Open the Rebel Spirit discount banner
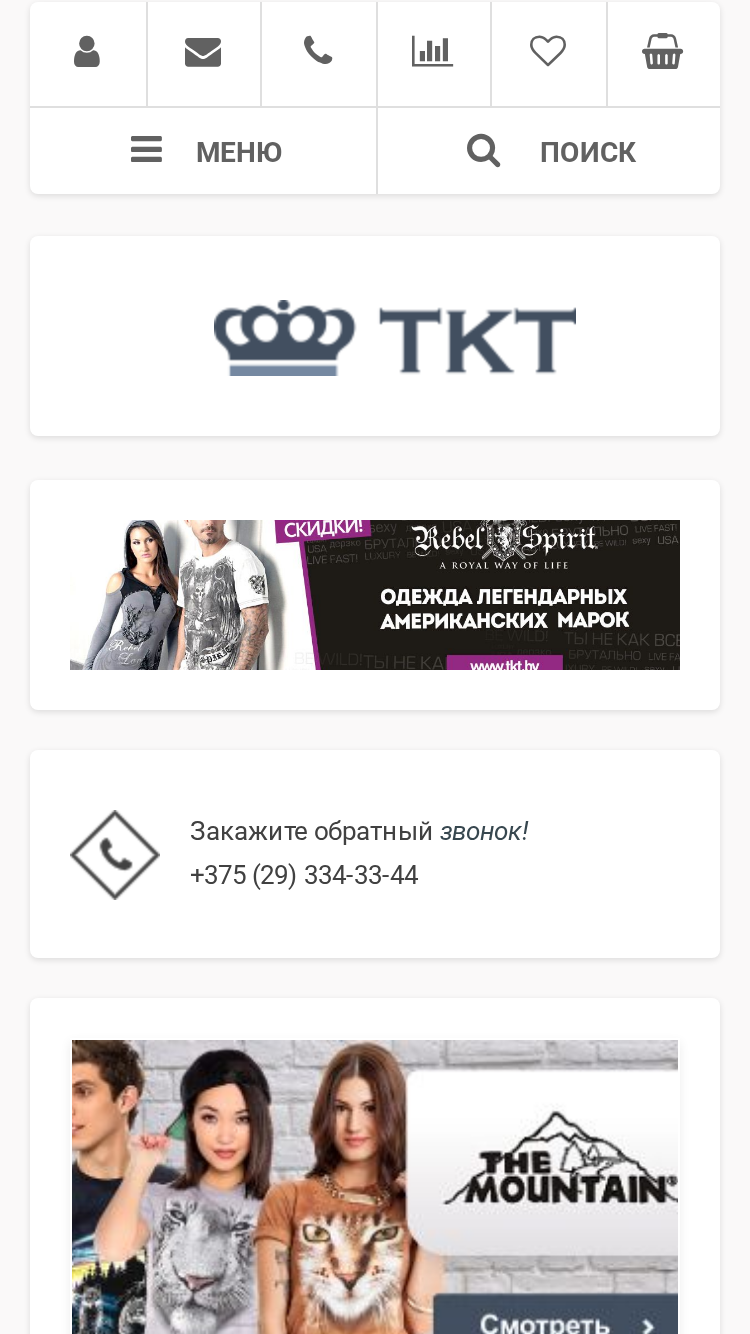750x1334 pixels. (375, 595)
